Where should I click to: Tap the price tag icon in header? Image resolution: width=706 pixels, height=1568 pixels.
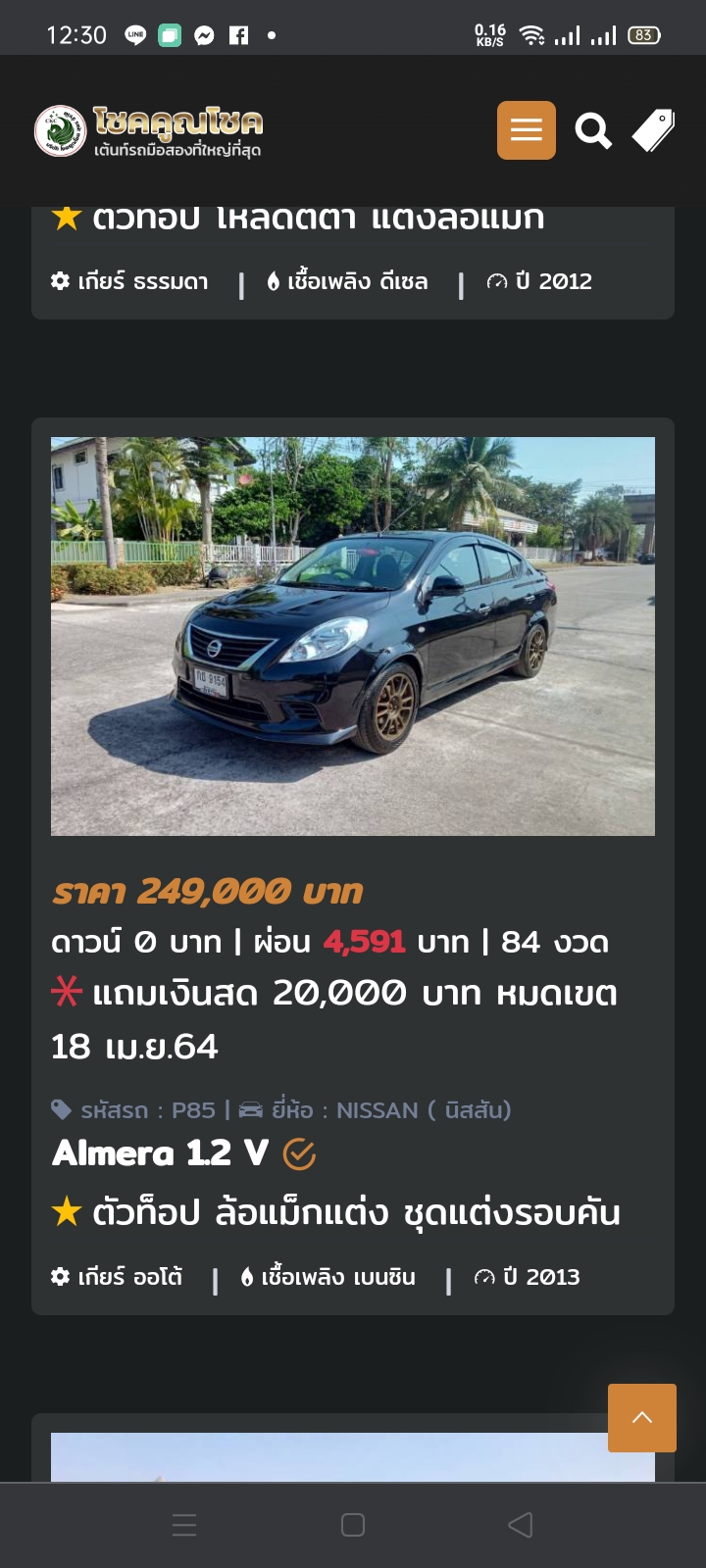653,130
